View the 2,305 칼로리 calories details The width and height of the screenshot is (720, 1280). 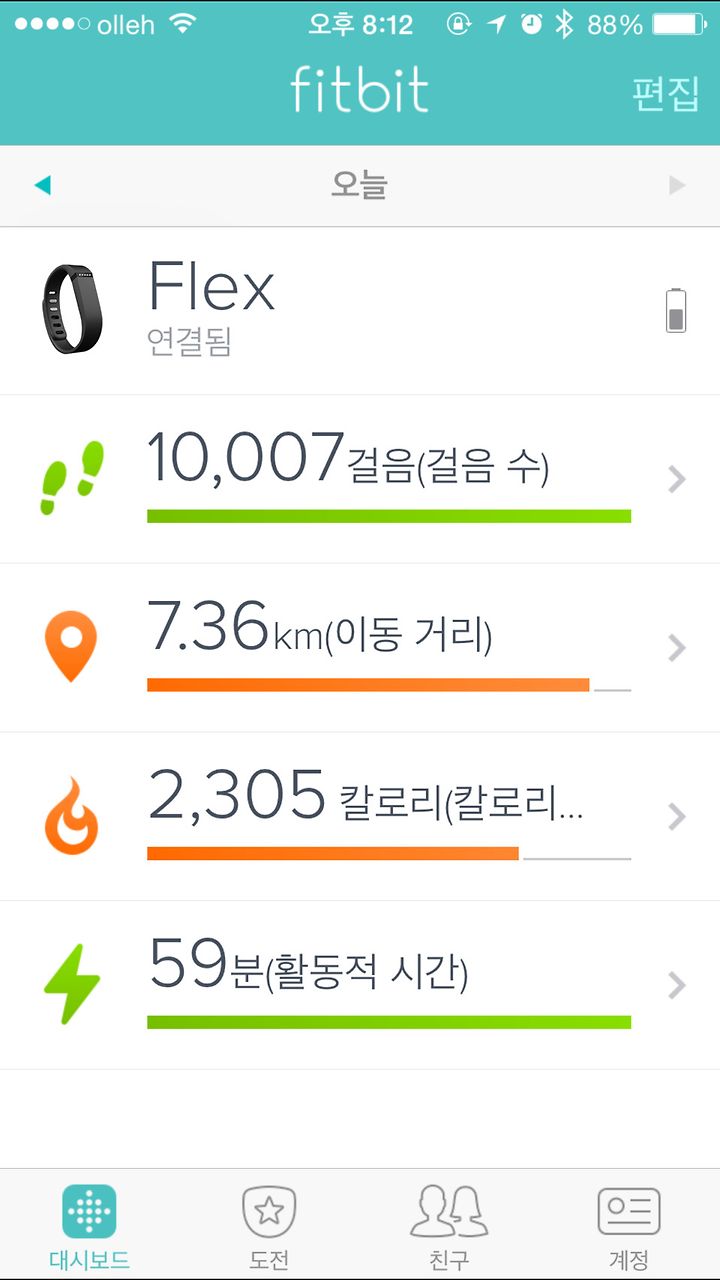pos(360,816)
